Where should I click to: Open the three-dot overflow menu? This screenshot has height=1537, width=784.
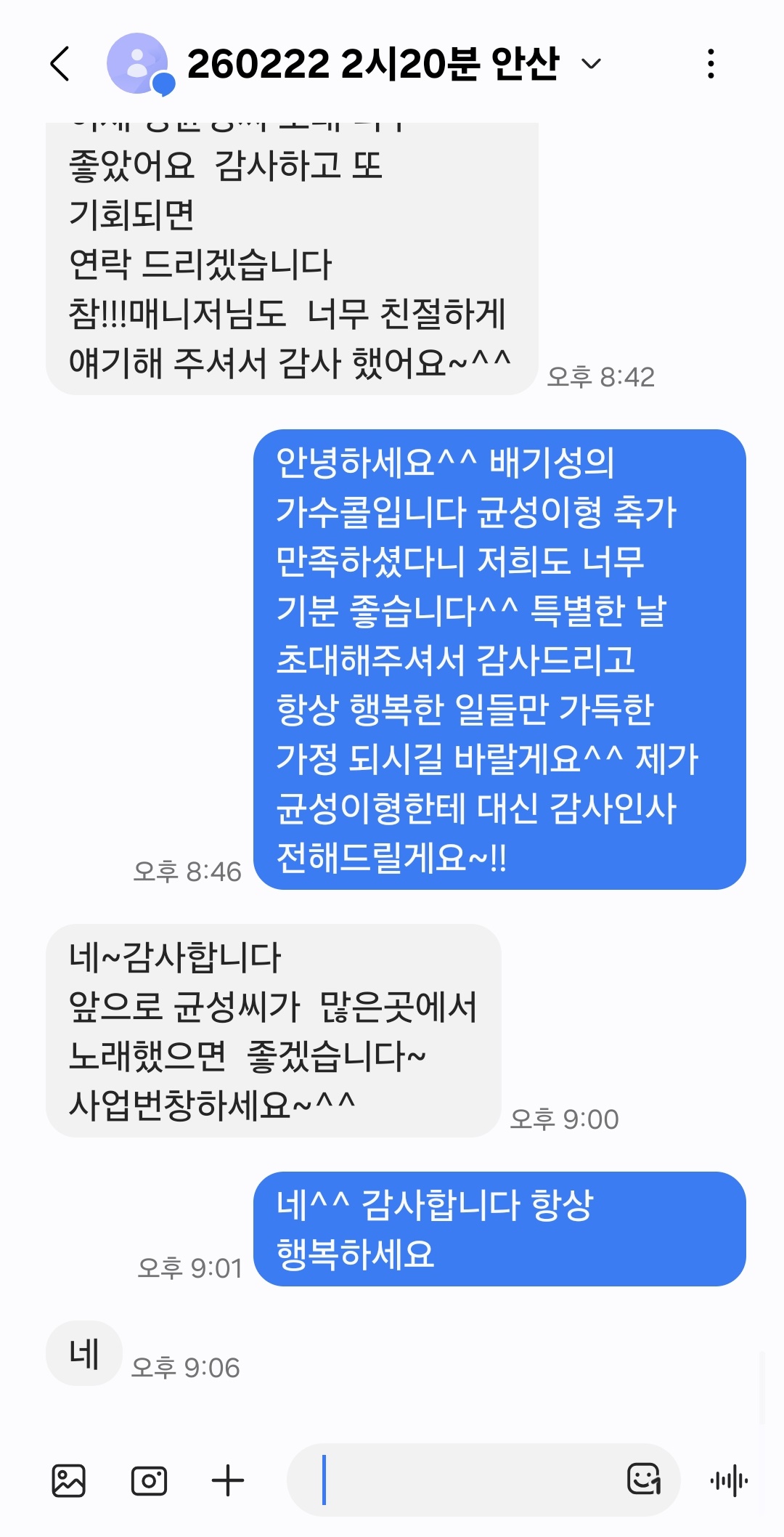[711, 64]
